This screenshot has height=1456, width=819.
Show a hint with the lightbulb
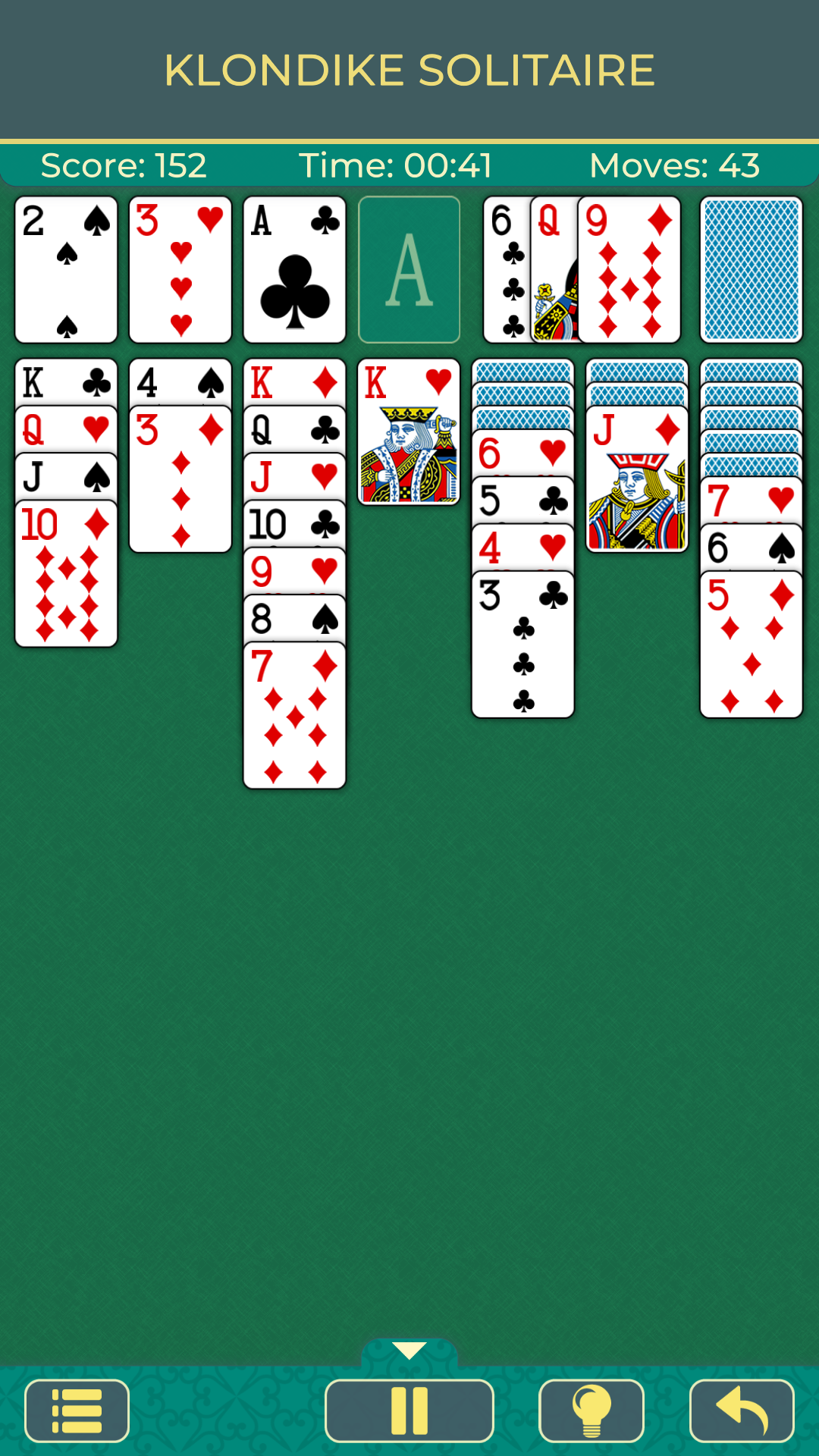[591, 1410]
